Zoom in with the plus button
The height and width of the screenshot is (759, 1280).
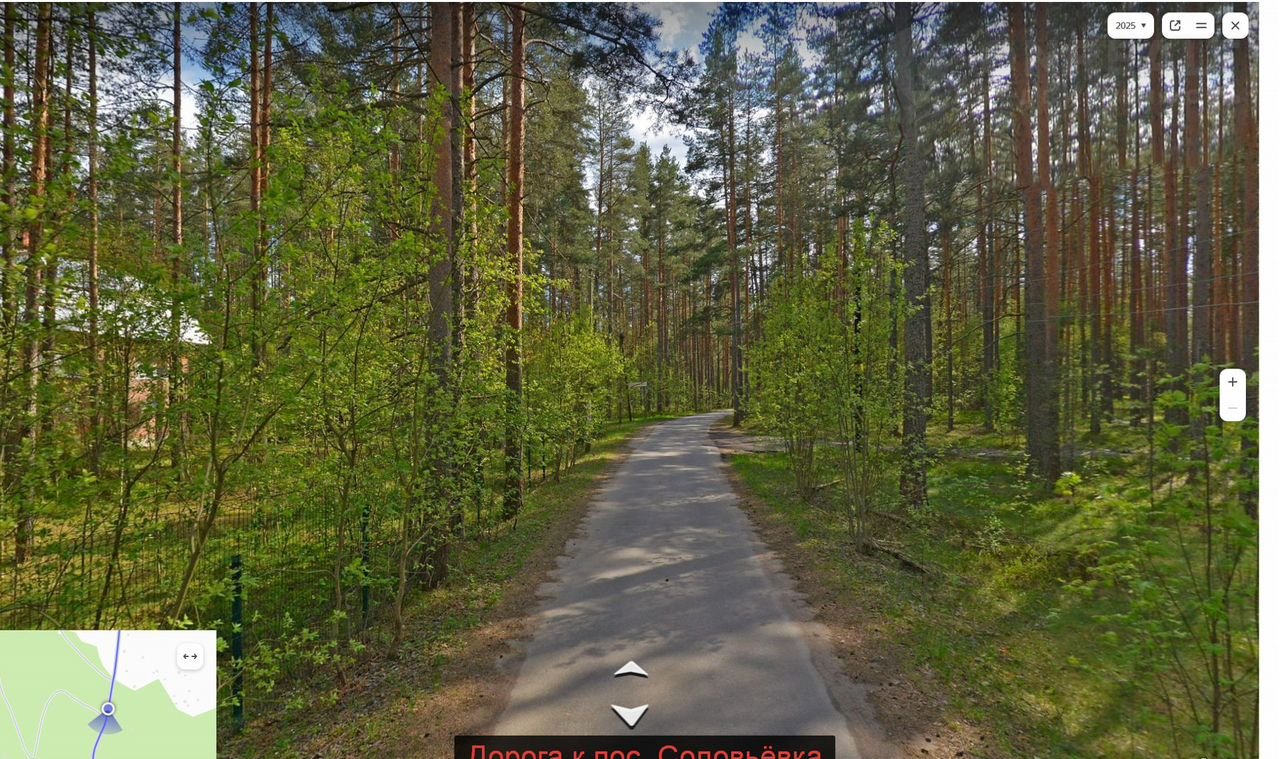(1232, 382)
